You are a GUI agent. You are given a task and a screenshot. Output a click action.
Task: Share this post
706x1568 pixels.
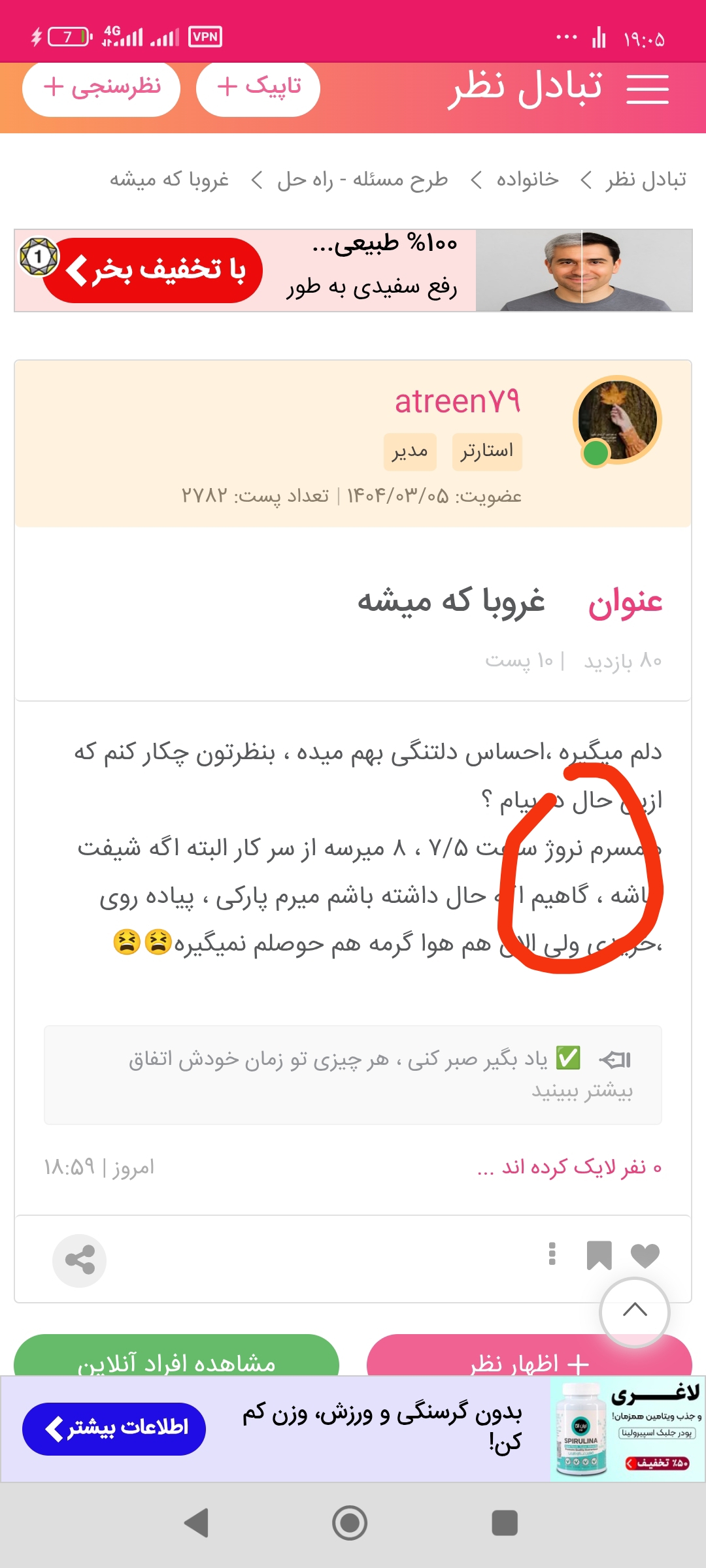[79, 1260]
